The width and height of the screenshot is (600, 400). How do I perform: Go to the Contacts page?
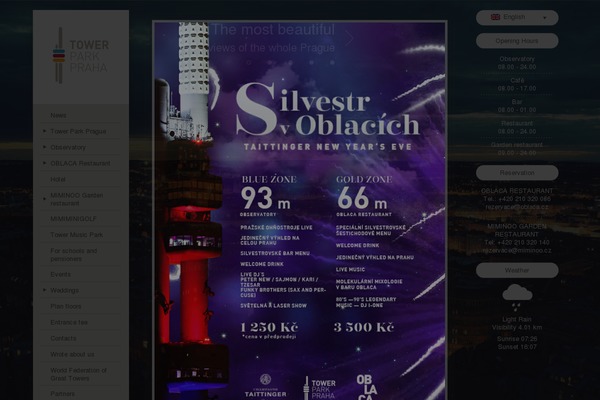tap(62, 338)
